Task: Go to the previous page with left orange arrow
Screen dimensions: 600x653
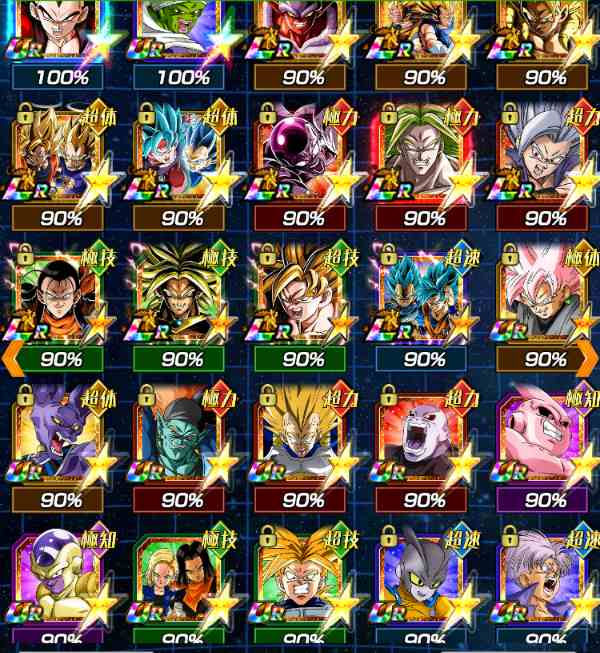Action: (x=12, y=358)
